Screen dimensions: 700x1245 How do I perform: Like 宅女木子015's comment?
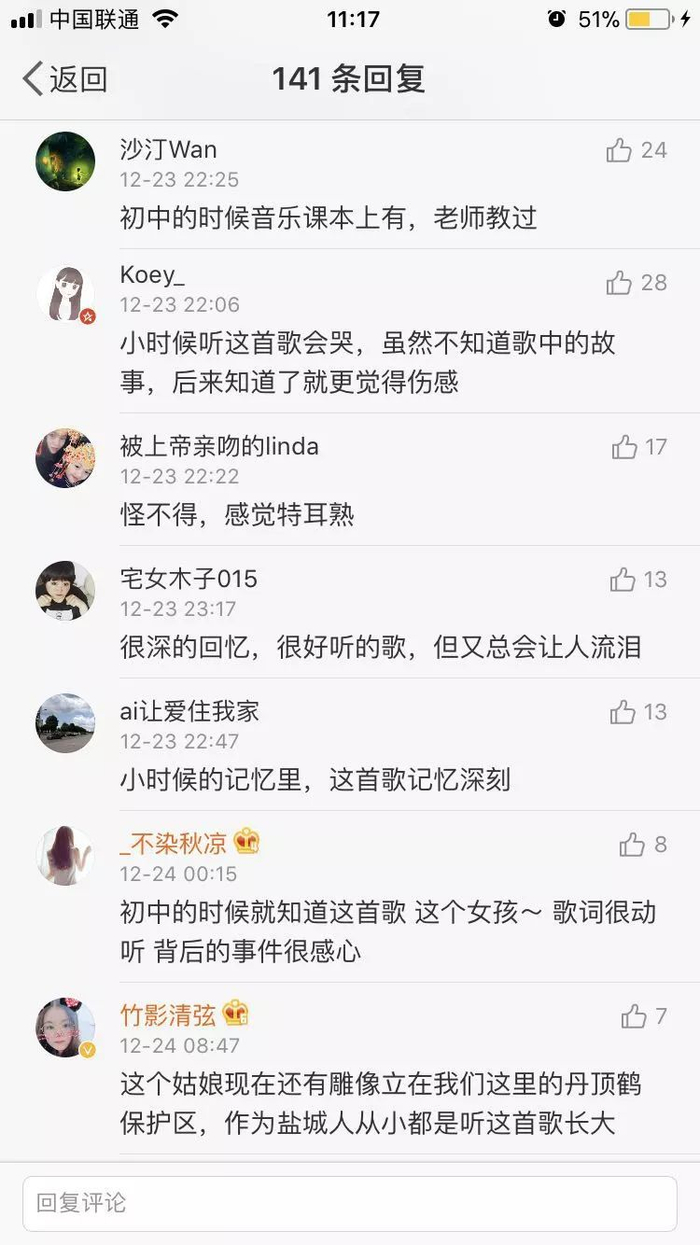pos(623,579)
